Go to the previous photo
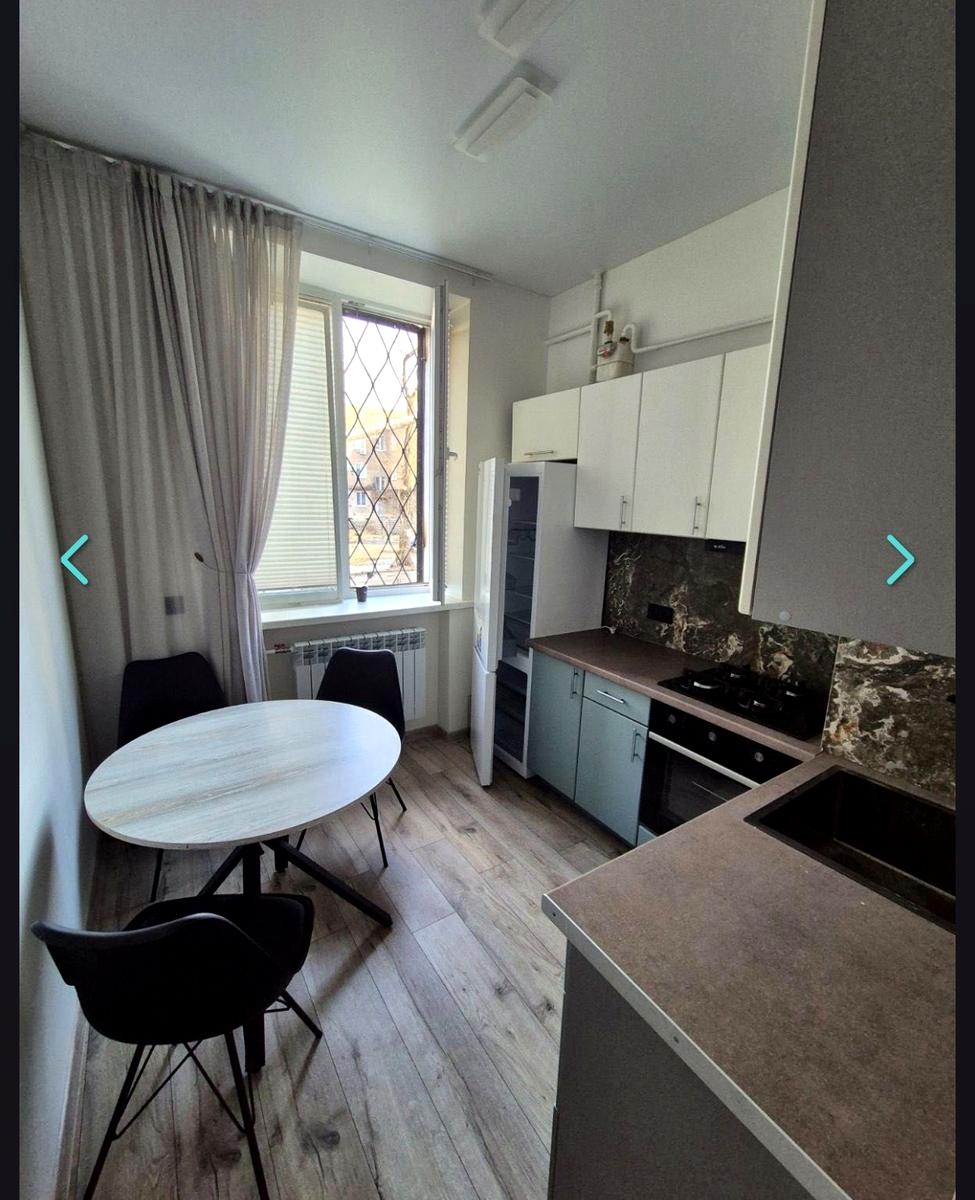975x1200 pixels. (x=75, y=559)
